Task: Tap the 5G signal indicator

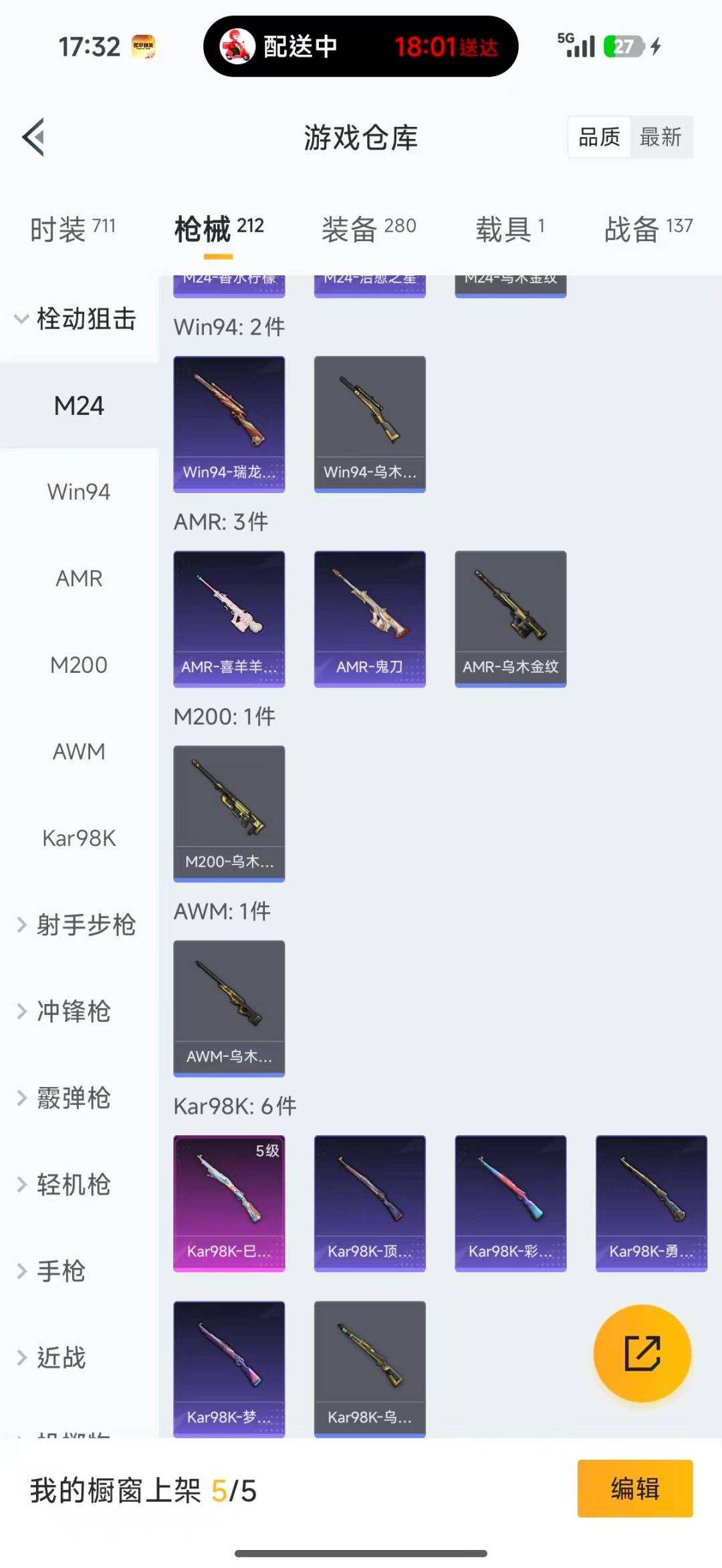Action: [576, 45]
